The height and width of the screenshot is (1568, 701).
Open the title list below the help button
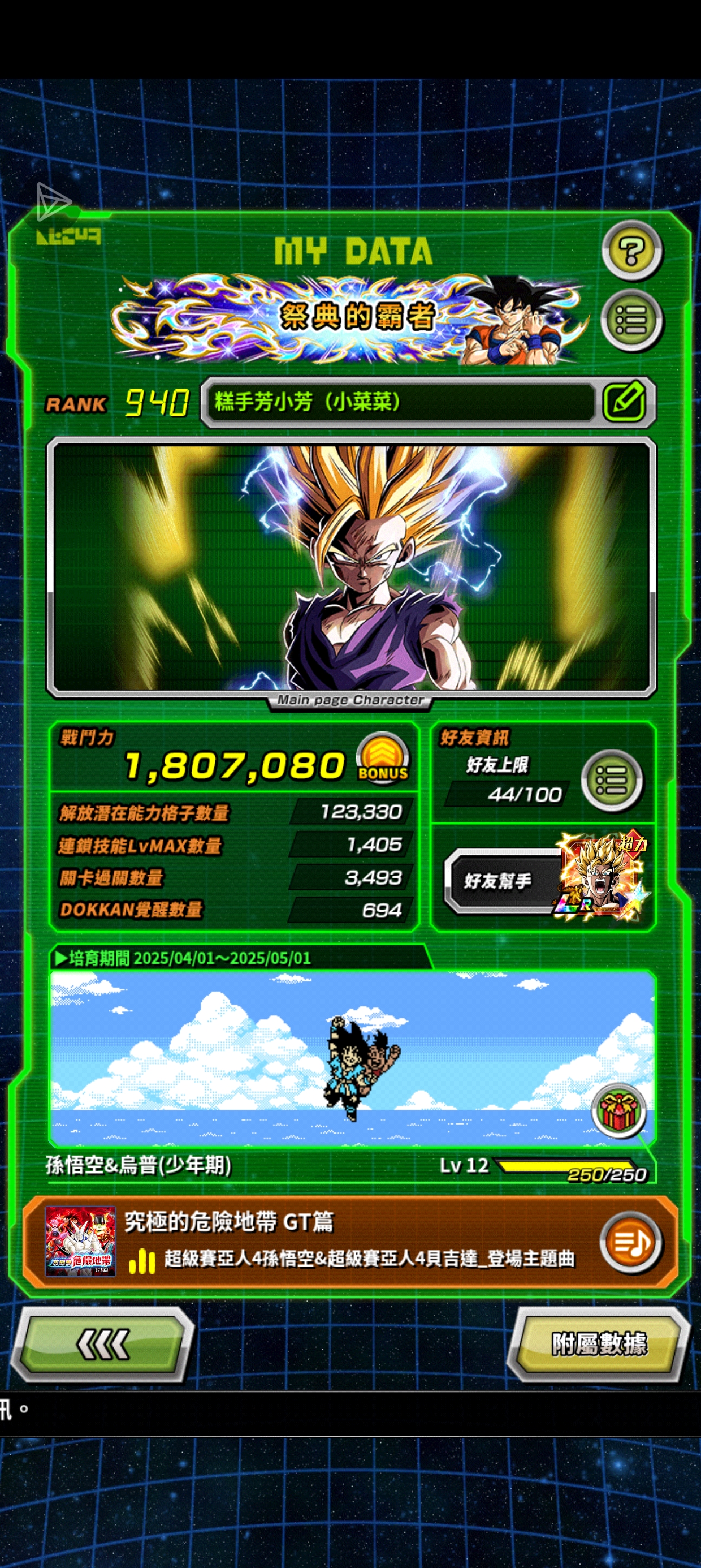[x=631, y=320]
